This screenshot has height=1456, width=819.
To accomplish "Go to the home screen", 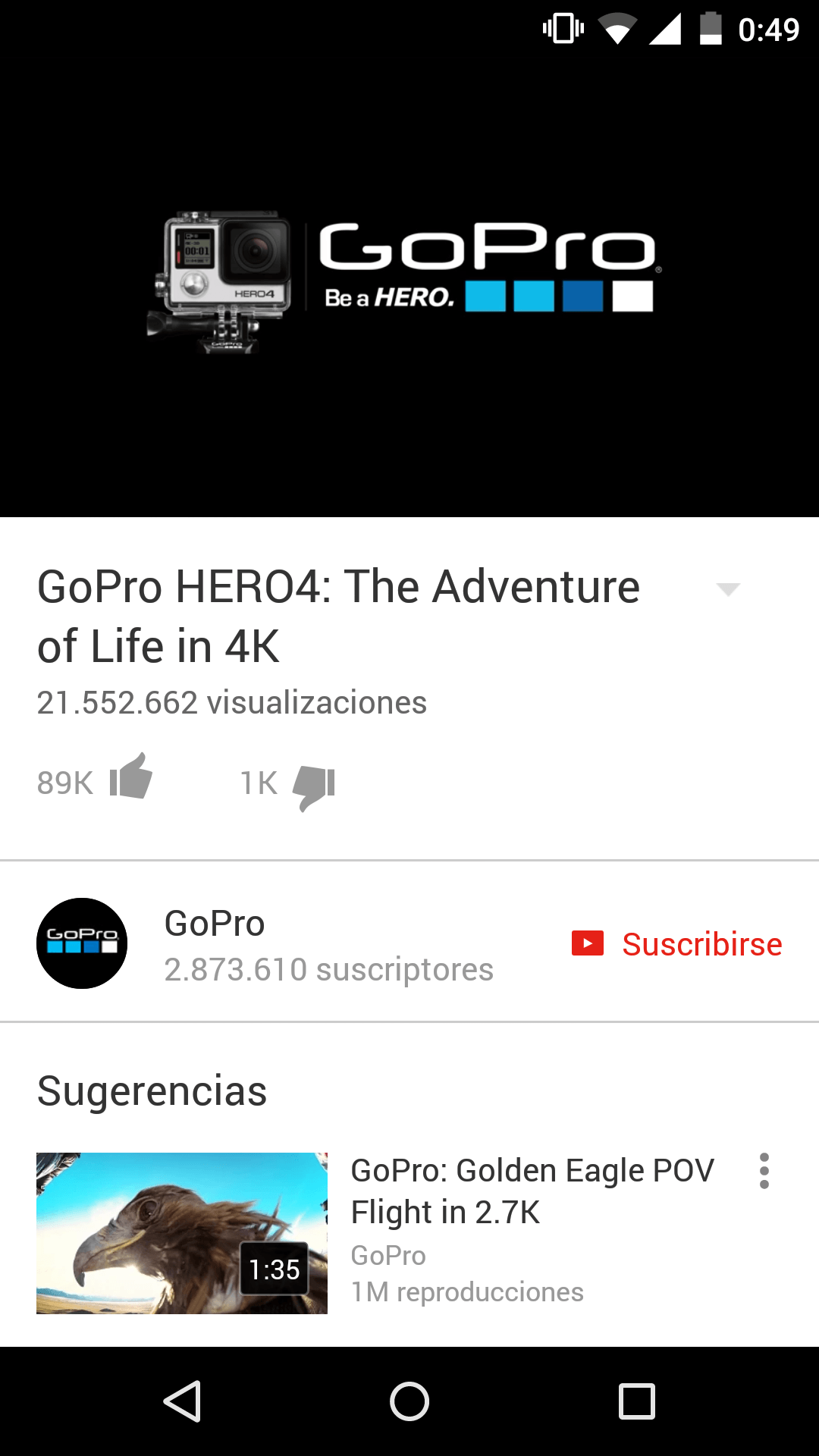I will [409, 1401].
